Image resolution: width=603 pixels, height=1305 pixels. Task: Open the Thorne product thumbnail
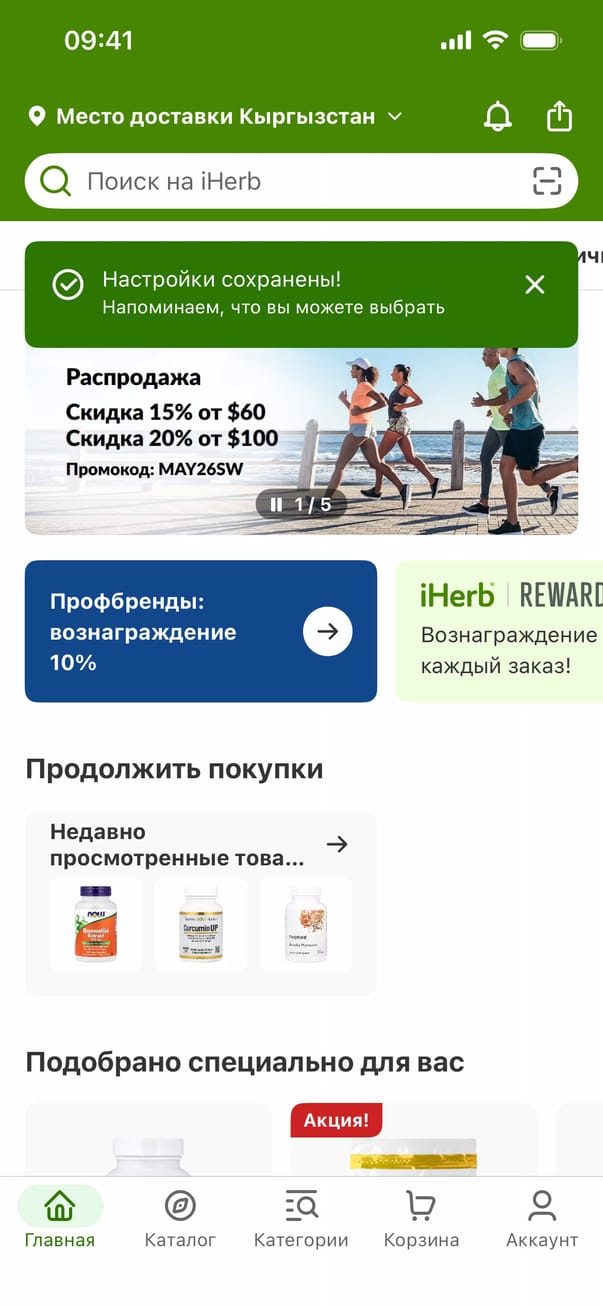[306, 924]
